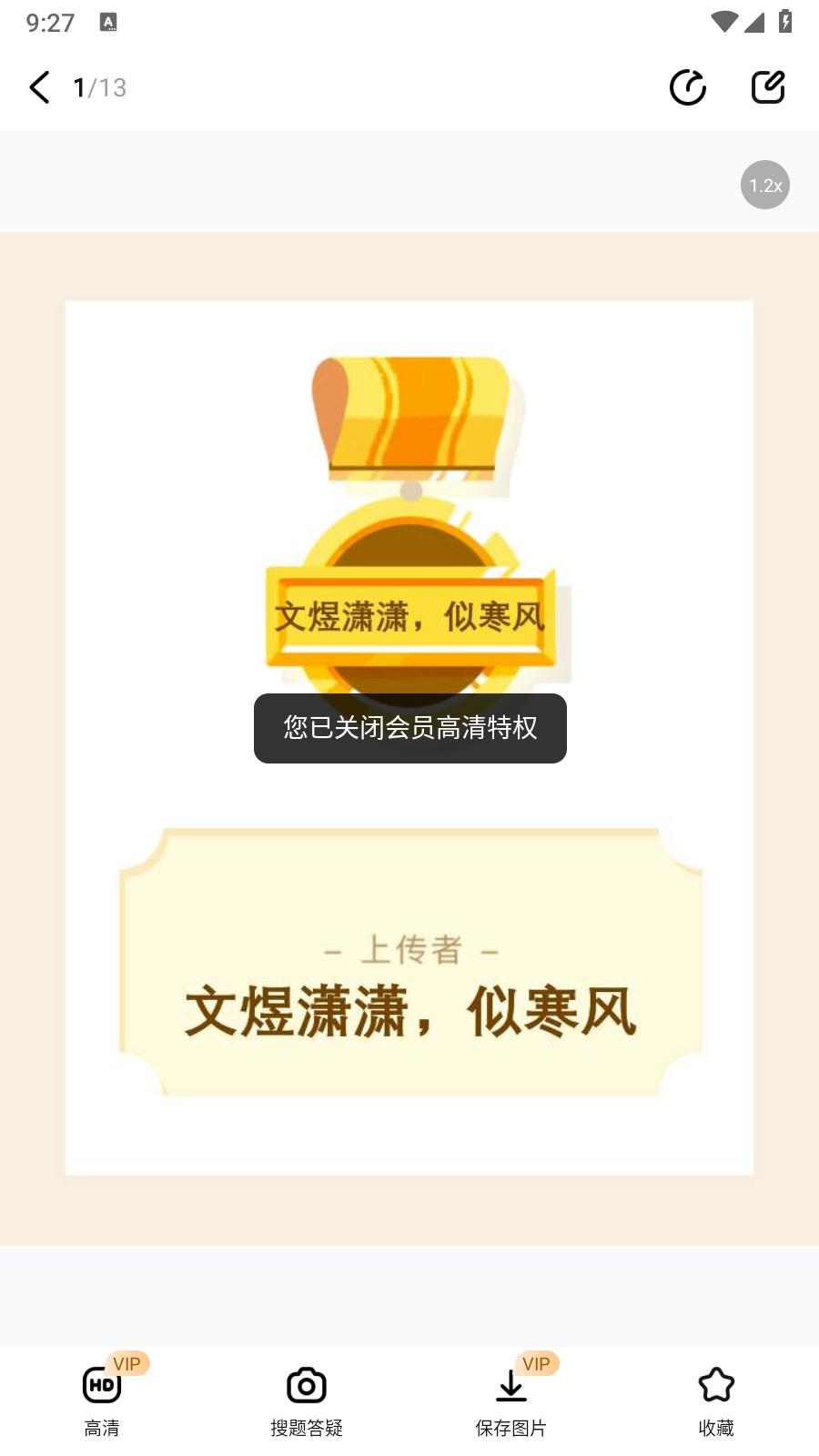Tap the VIP badge on 保存图片
This screenshot has height=1456, width=819.
pos(536,1363)
